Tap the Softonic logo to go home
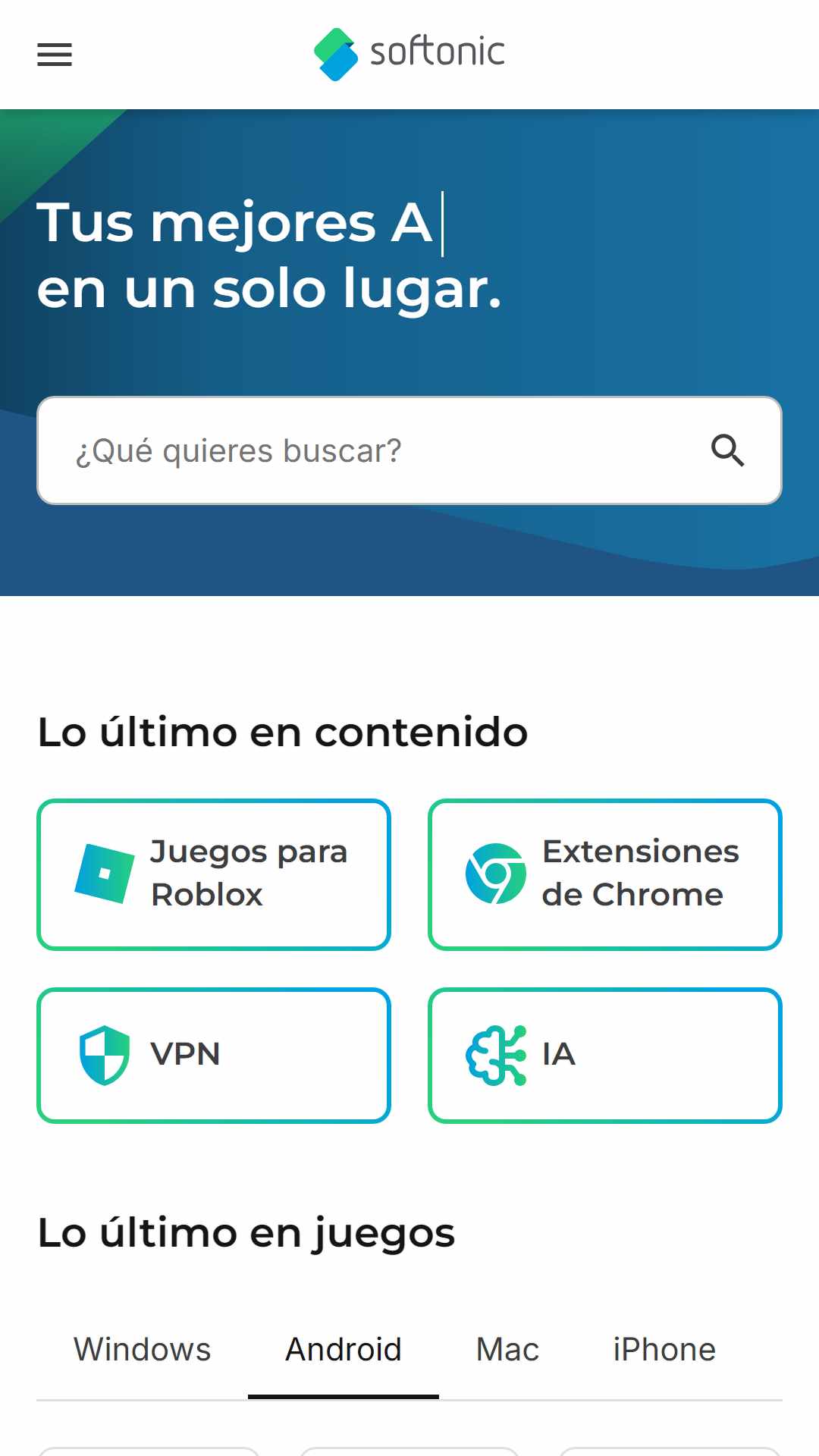This screenshot has height=1456, width=819. (409, 54)
